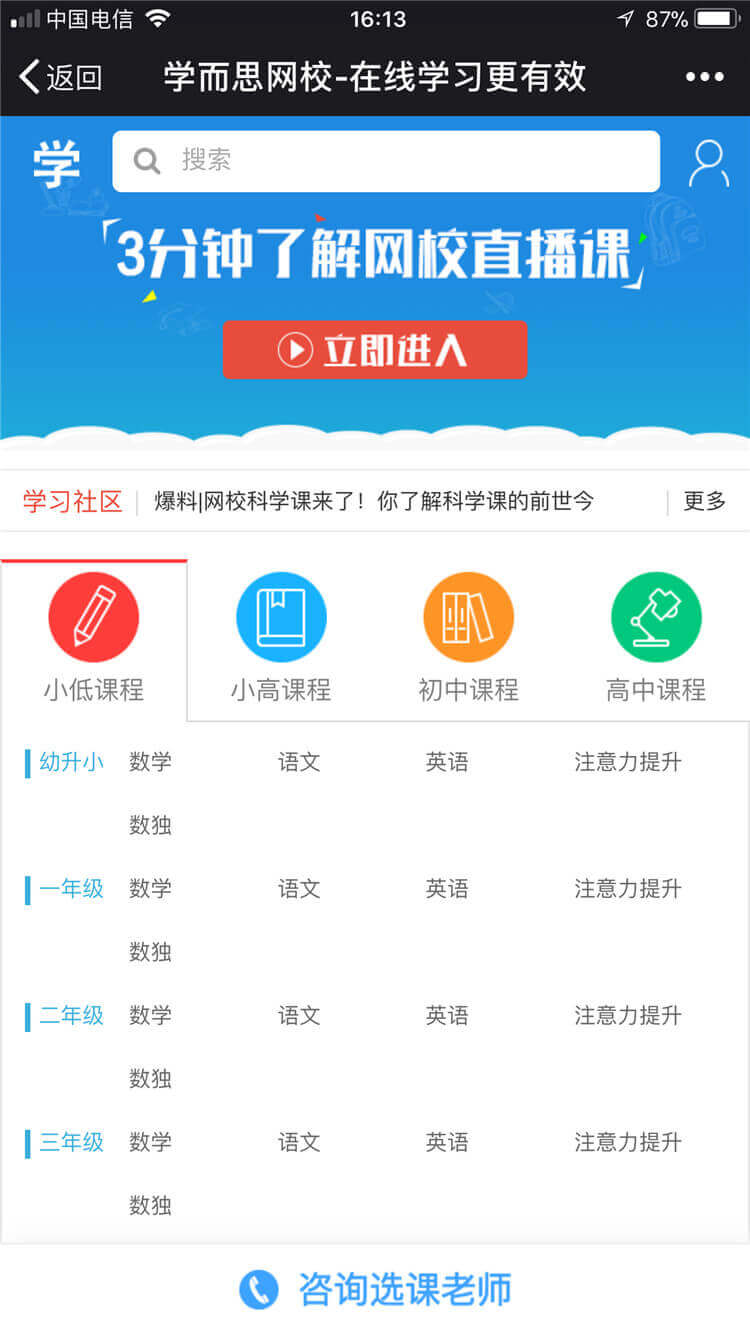Screen dimensions: 750x1333
Task: Open 数学 for 三年级
Action: (150, 1142)
